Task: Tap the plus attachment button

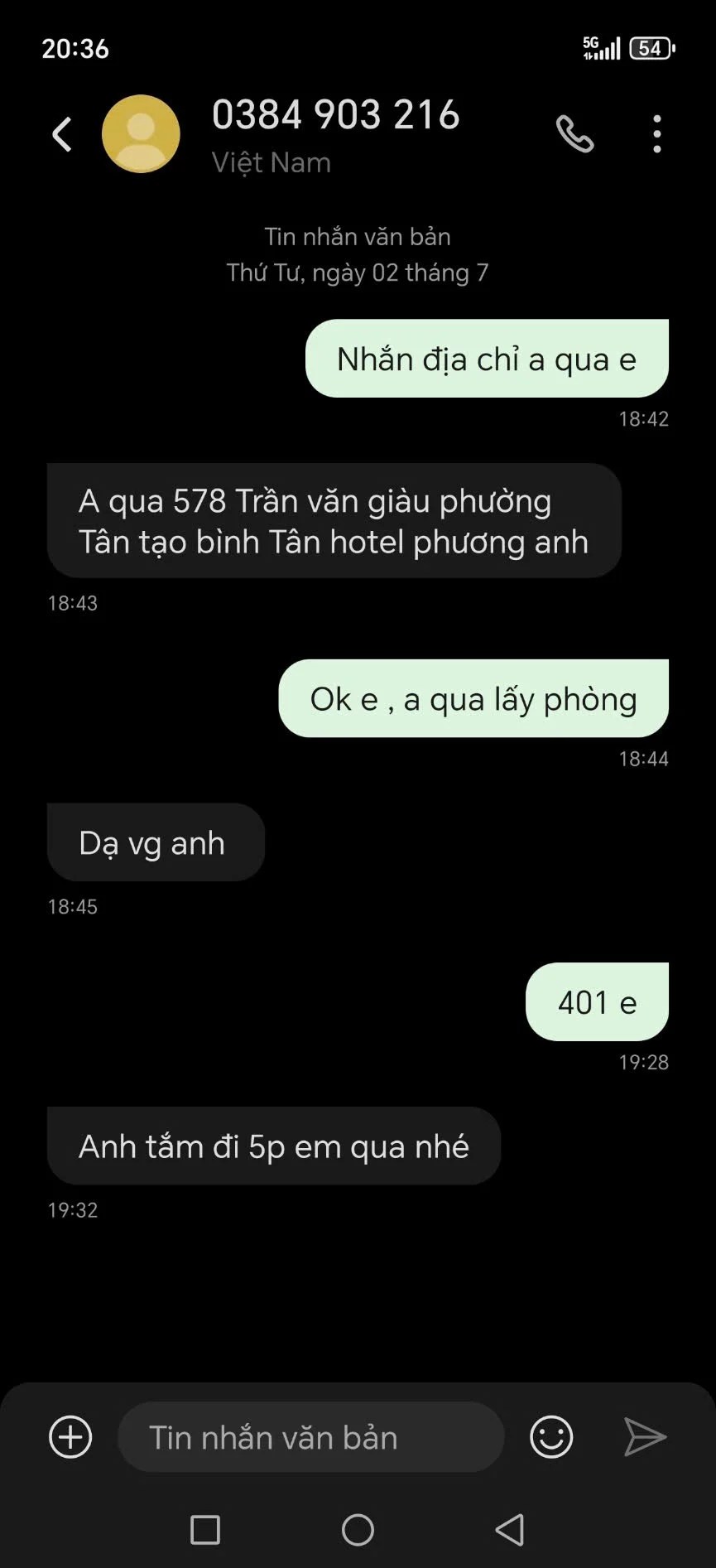Action: (70, 1436)
